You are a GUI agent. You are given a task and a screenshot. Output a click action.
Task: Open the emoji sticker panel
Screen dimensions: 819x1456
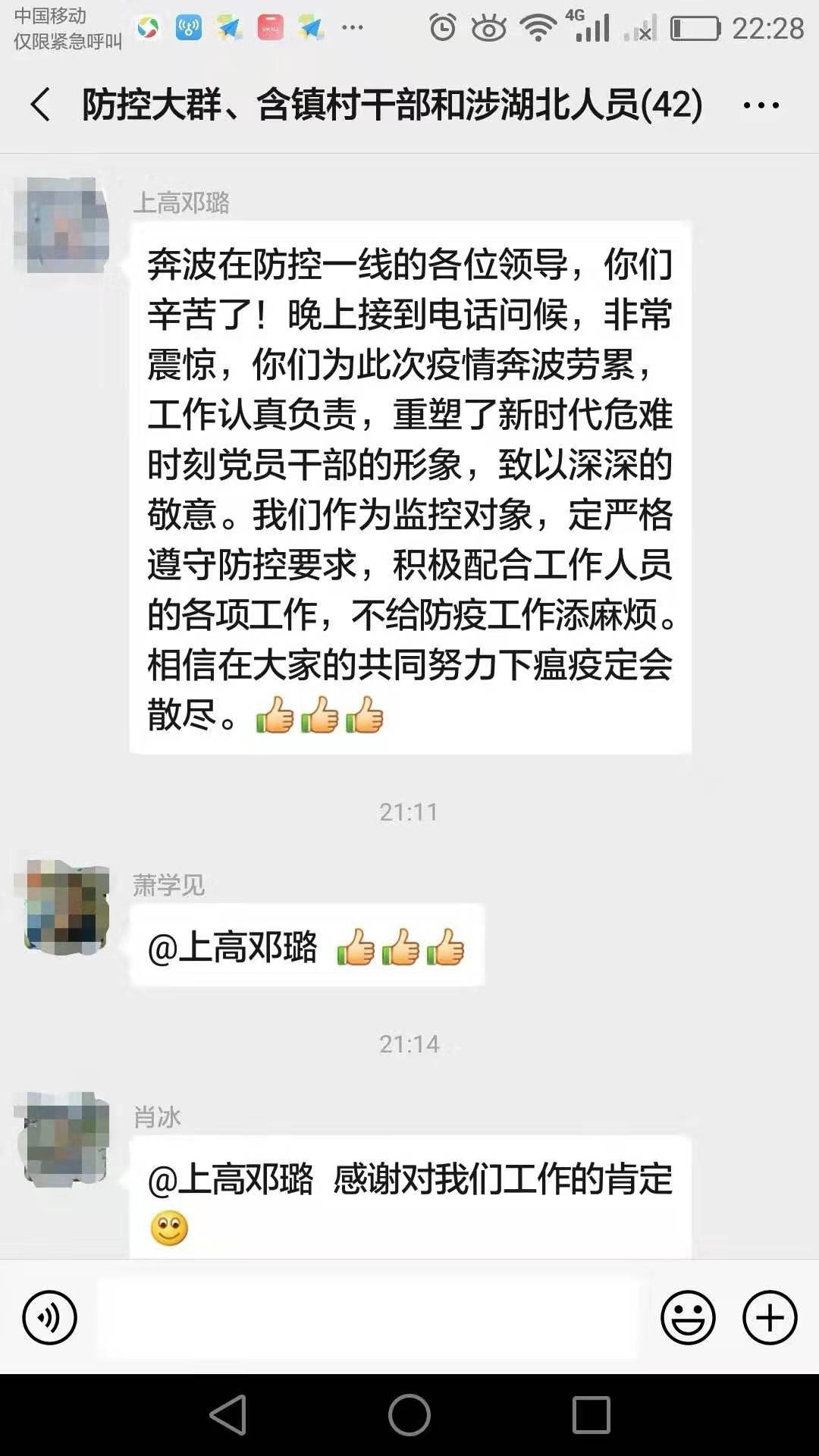tap(688, 1318)
